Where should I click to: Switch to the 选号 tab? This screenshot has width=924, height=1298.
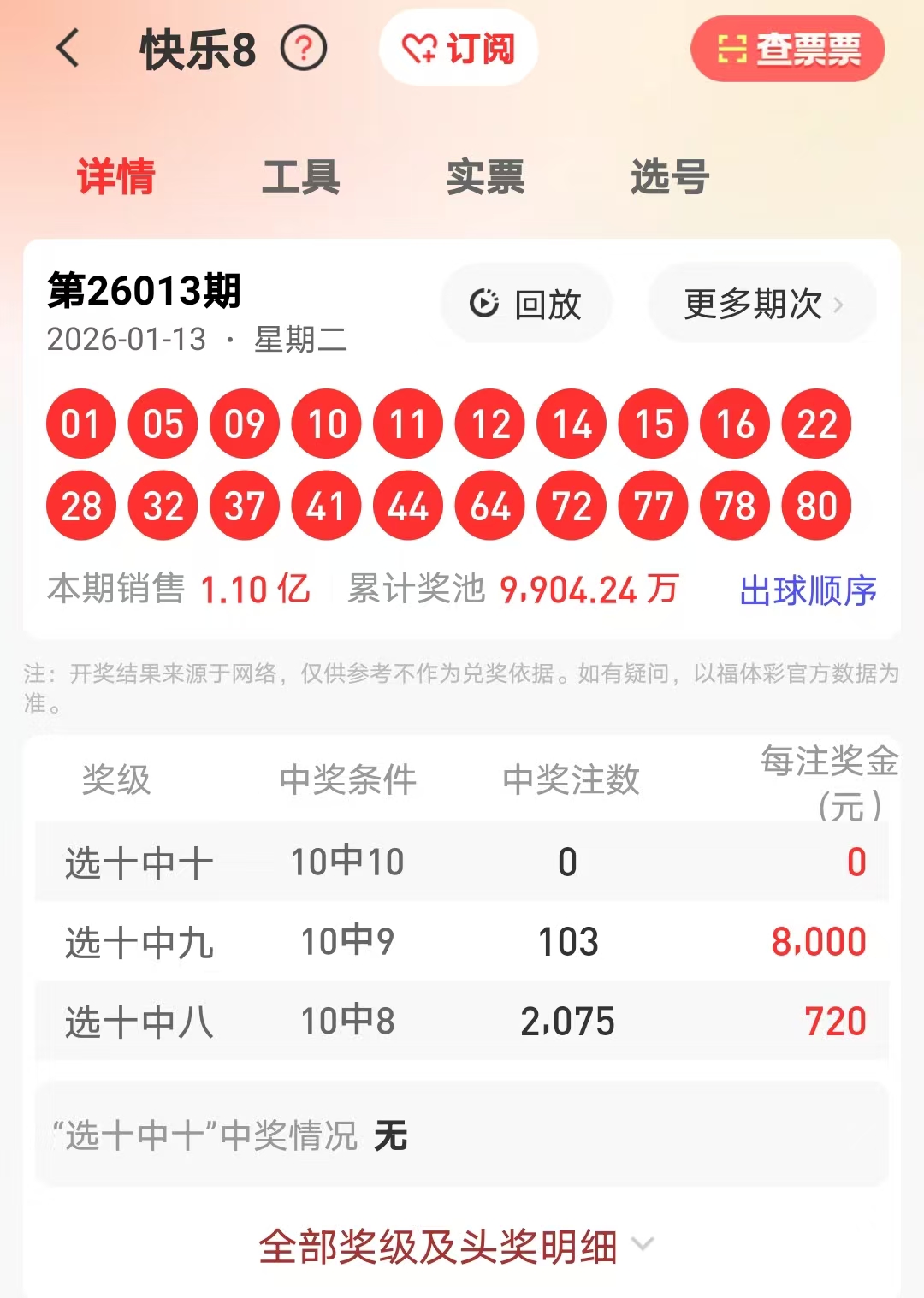[x=670, y=177]
